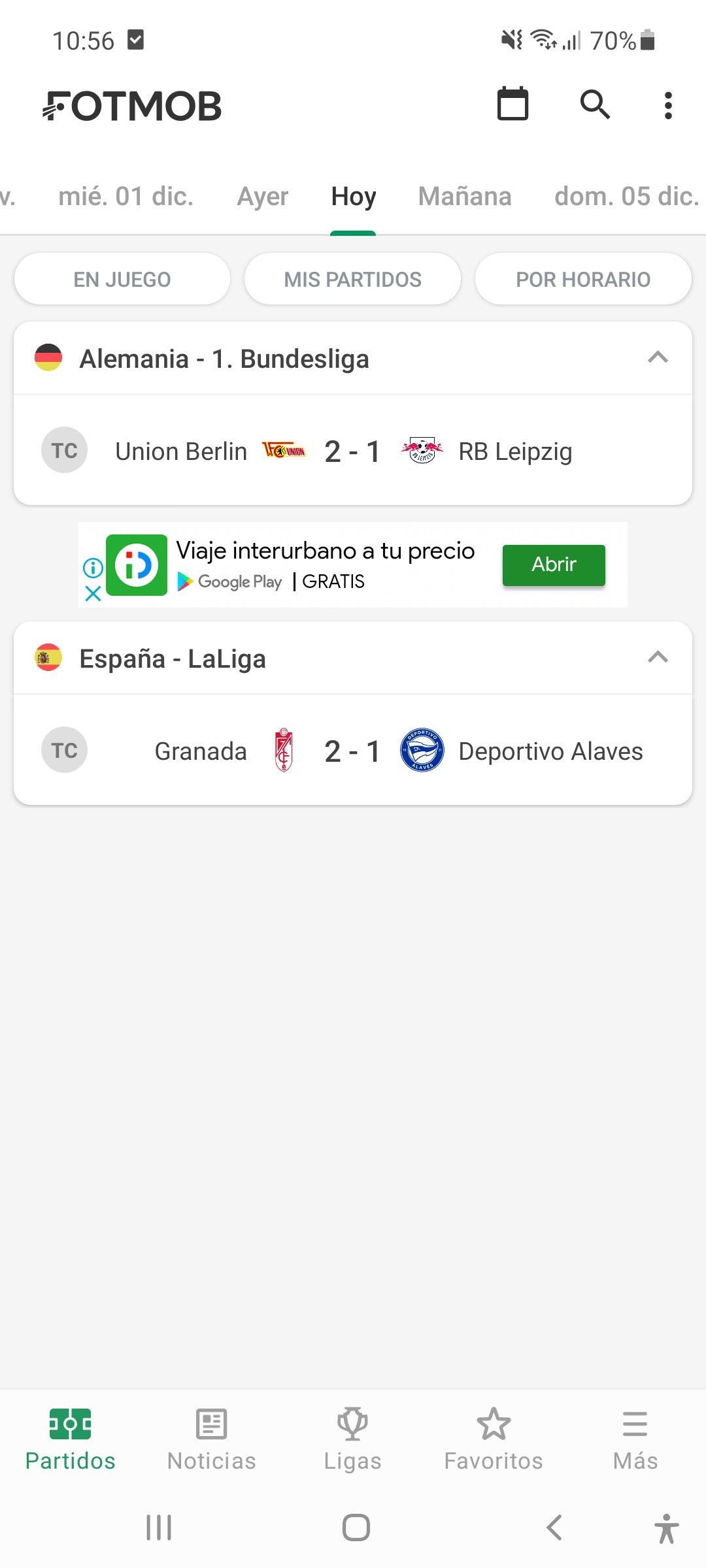The height and width of the screenshot is (1568, 706).
Task: Filter matches with EN JUEGO chip
Action: [x=122, y=280]
